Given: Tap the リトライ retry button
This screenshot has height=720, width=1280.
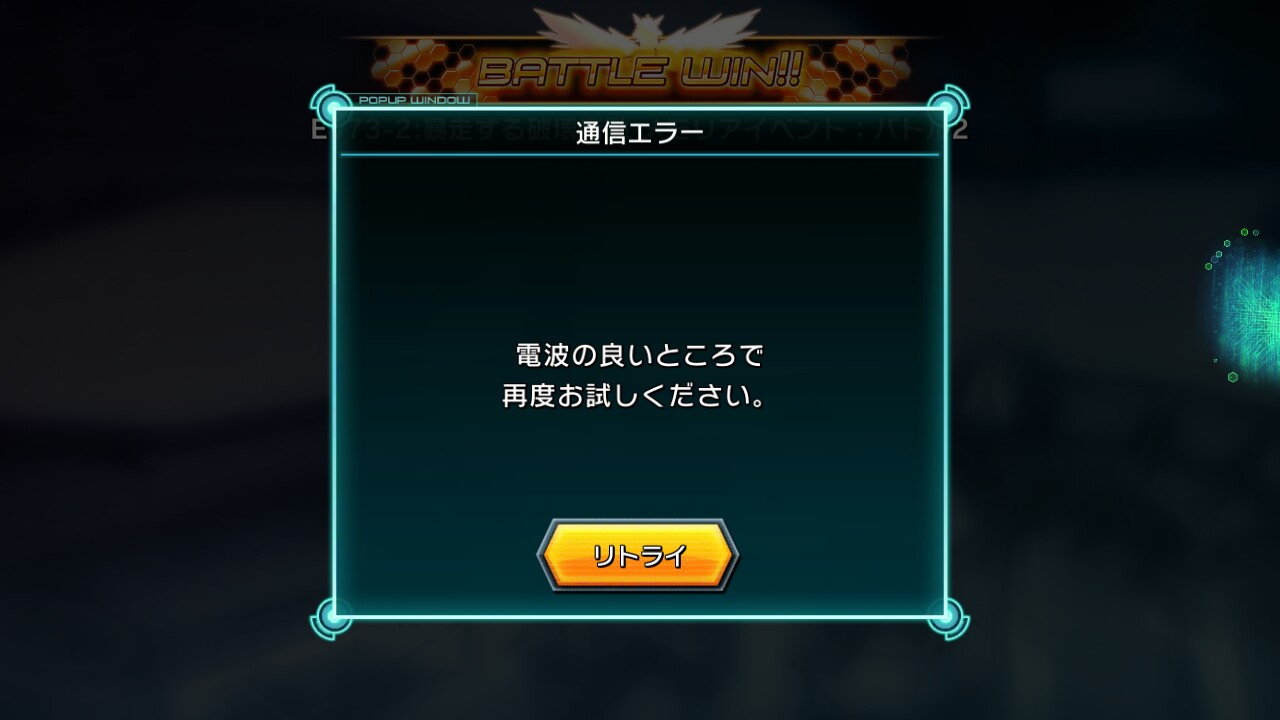Looking at the screenshot, I should pyautogui.click(x=638, y=555).
